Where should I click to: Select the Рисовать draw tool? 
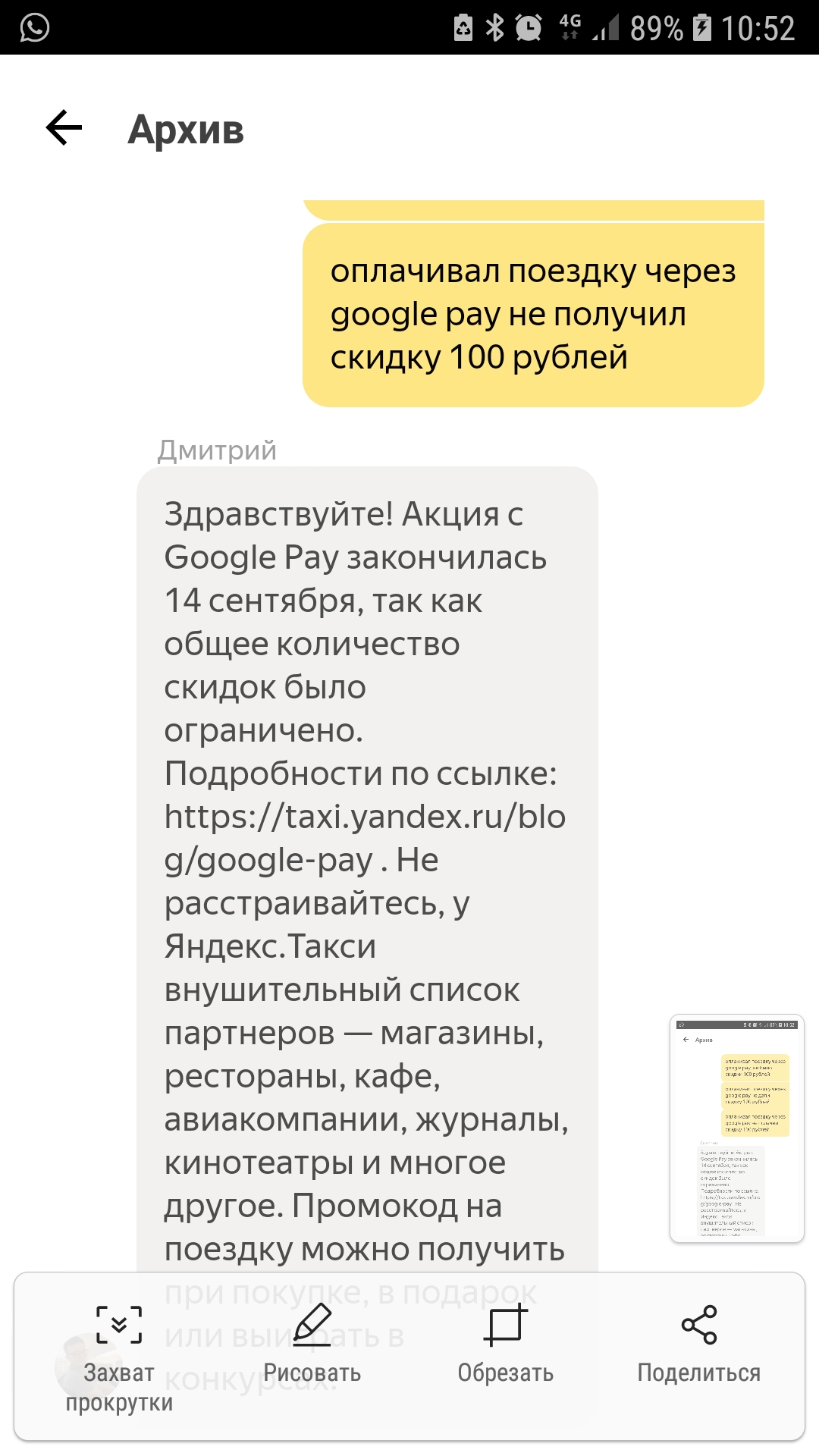point(312,1342)
